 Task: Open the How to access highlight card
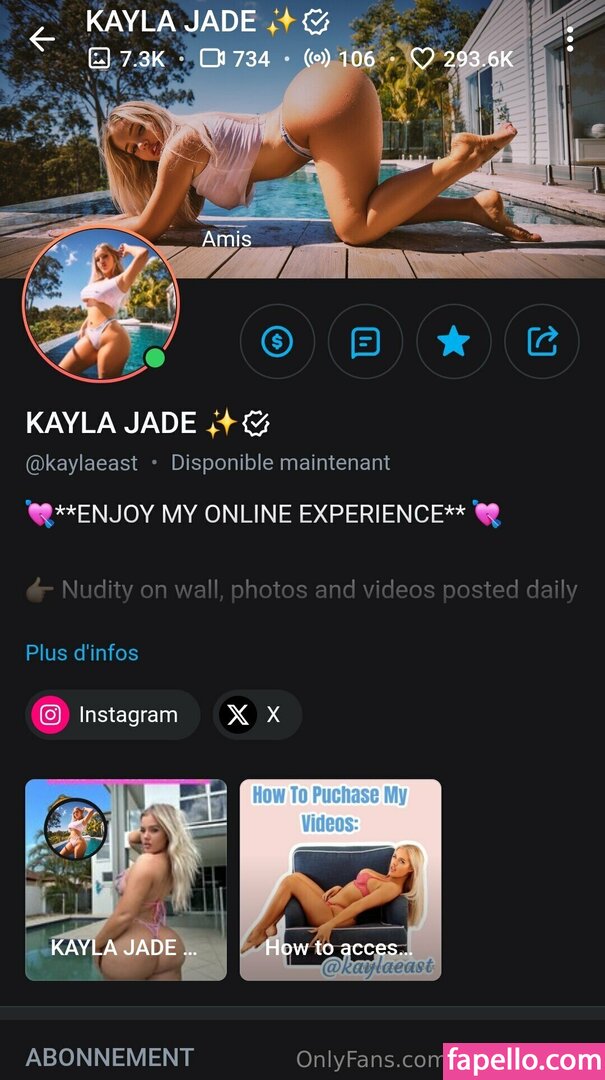(340, 880)
